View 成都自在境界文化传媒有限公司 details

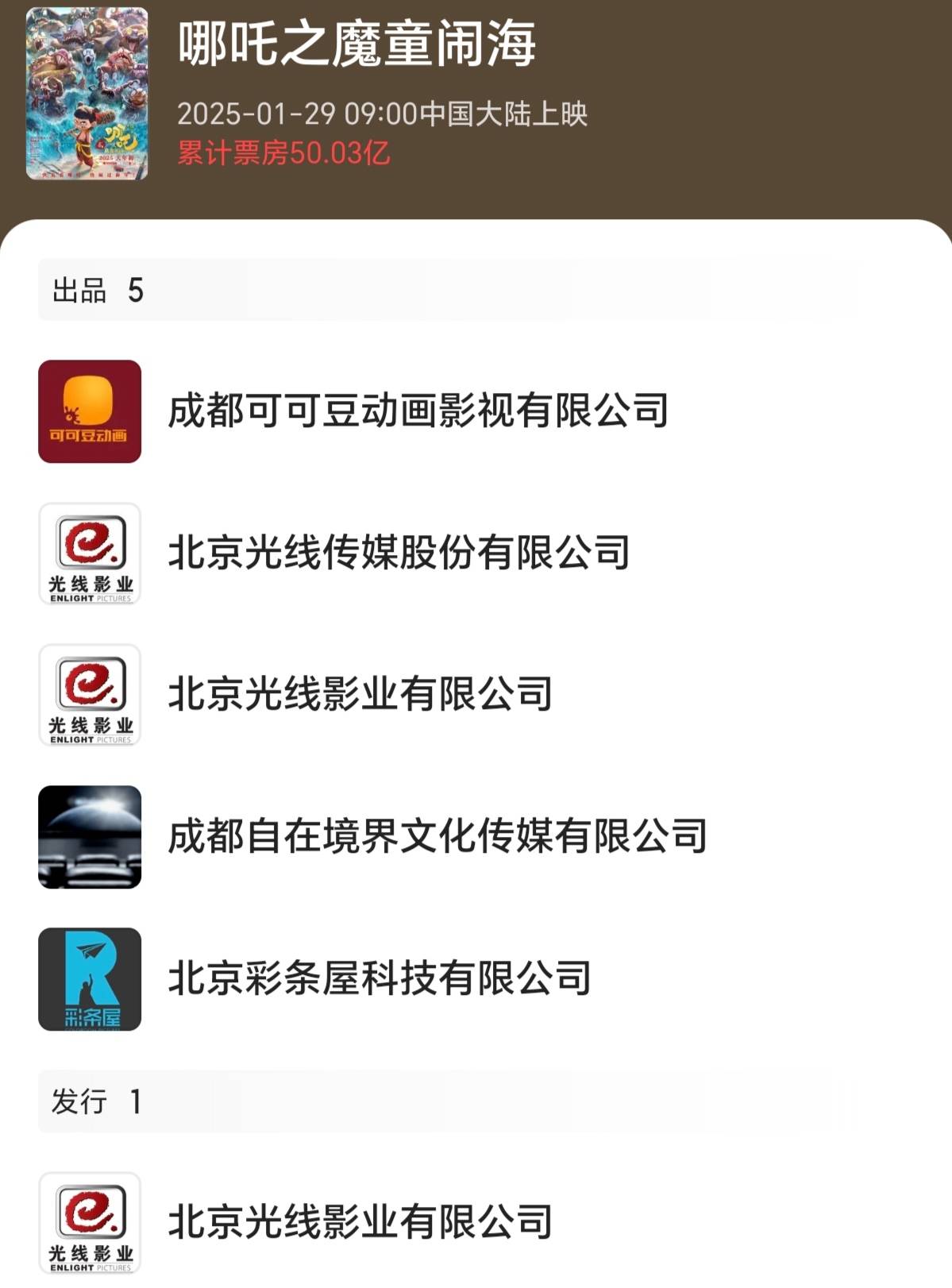pos(437,836)
